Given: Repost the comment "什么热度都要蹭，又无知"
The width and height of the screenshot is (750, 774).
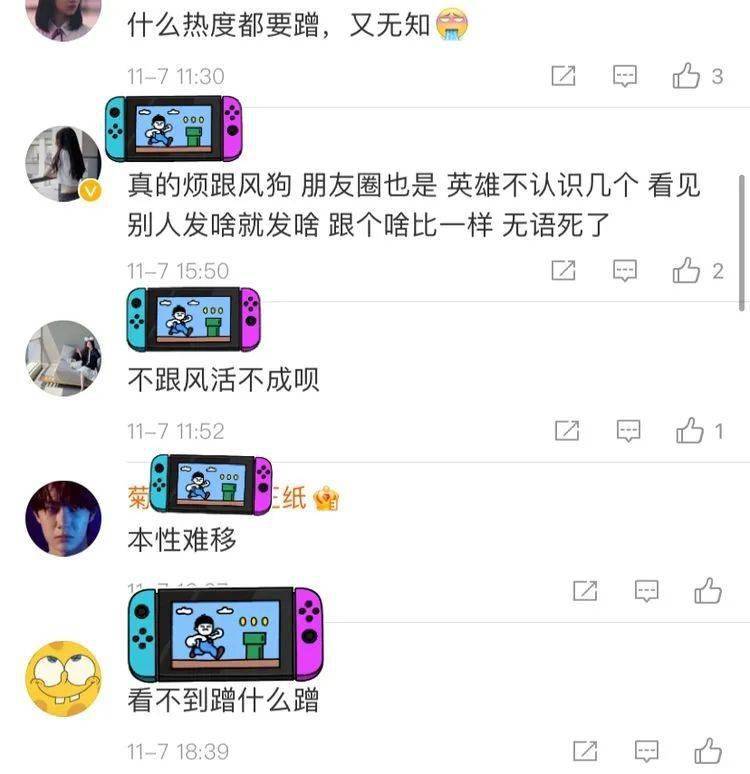Looking at the screenshot, I should click(564, 76).
